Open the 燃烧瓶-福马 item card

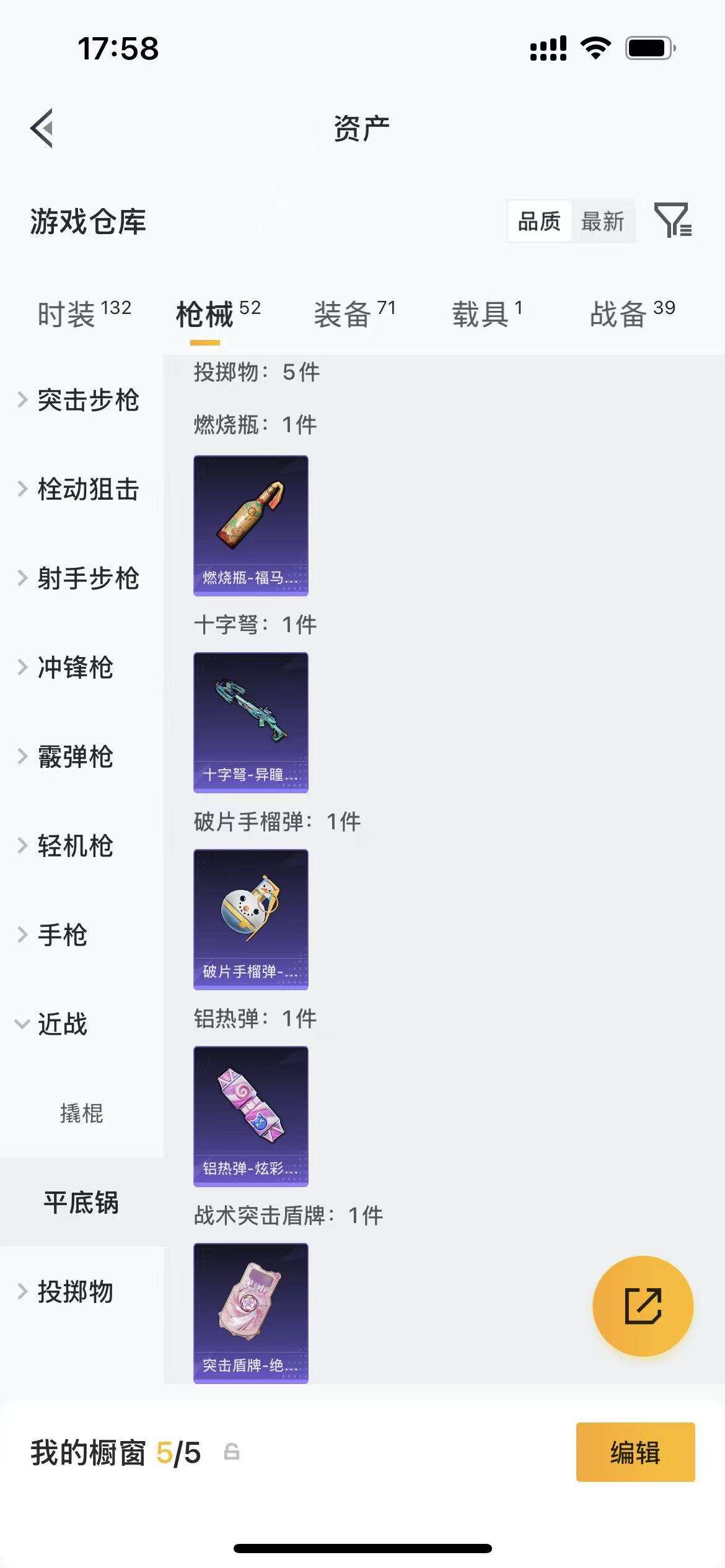tap(250, 525)
